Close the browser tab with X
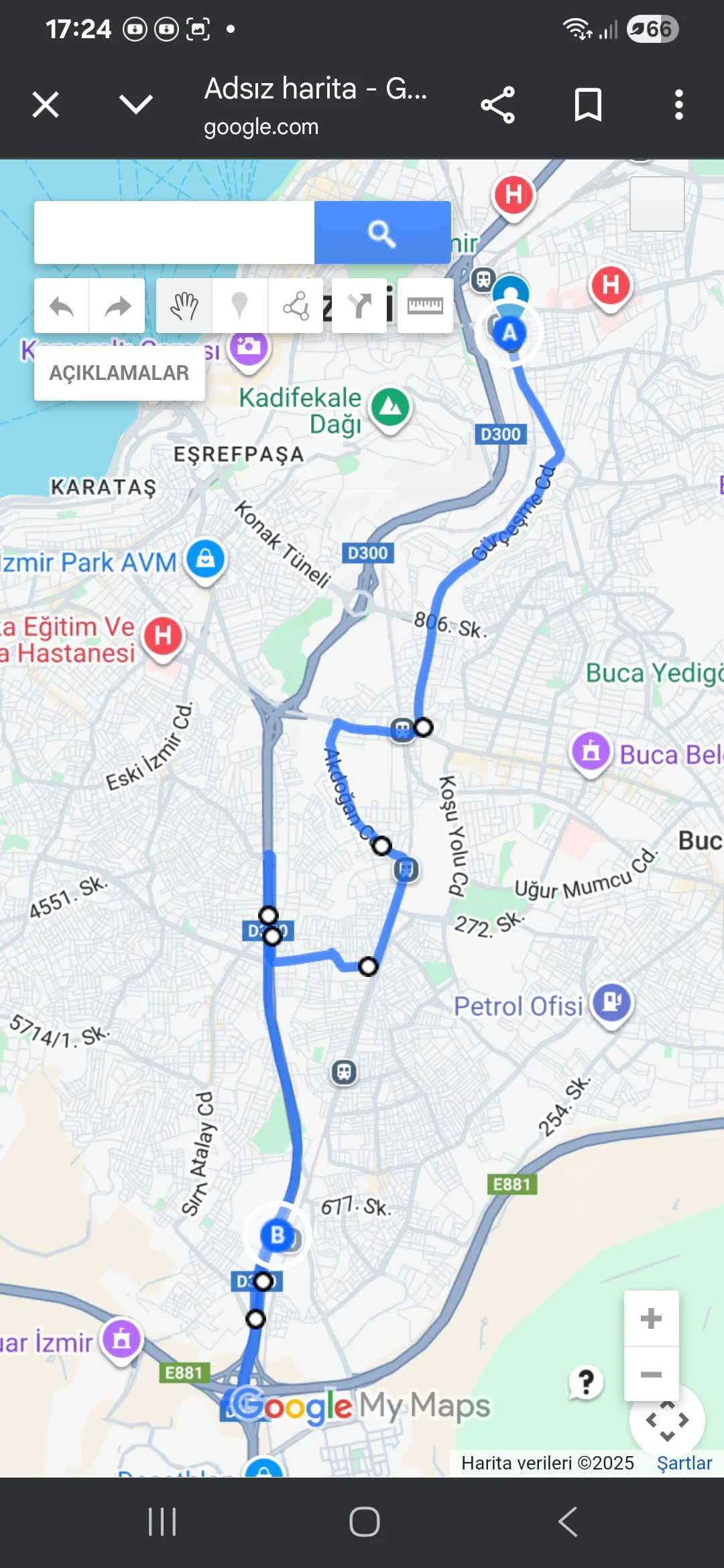Viewport: 724px width, 1568px height. pyautogui.click(x=46, y=105)
